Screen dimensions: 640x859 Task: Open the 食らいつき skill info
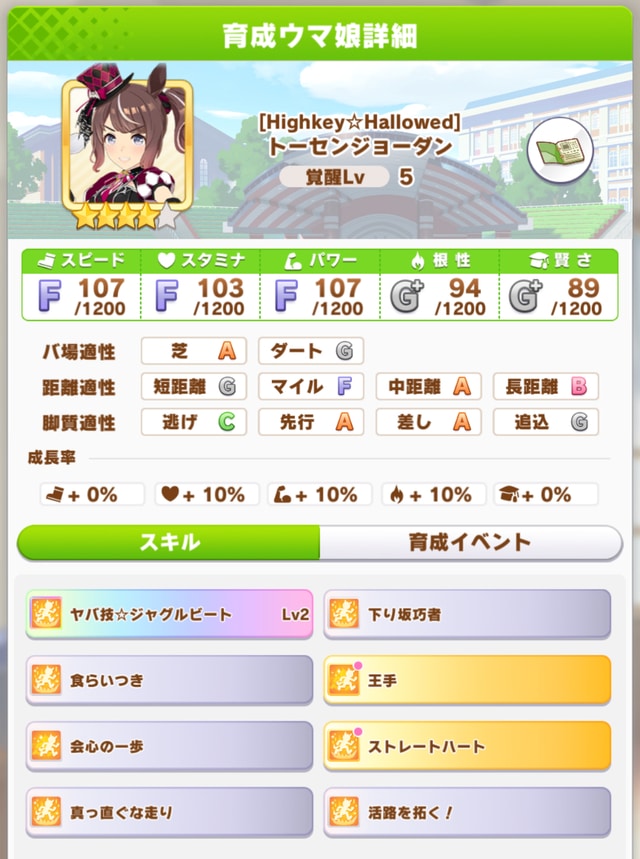[x=169, y=680]
